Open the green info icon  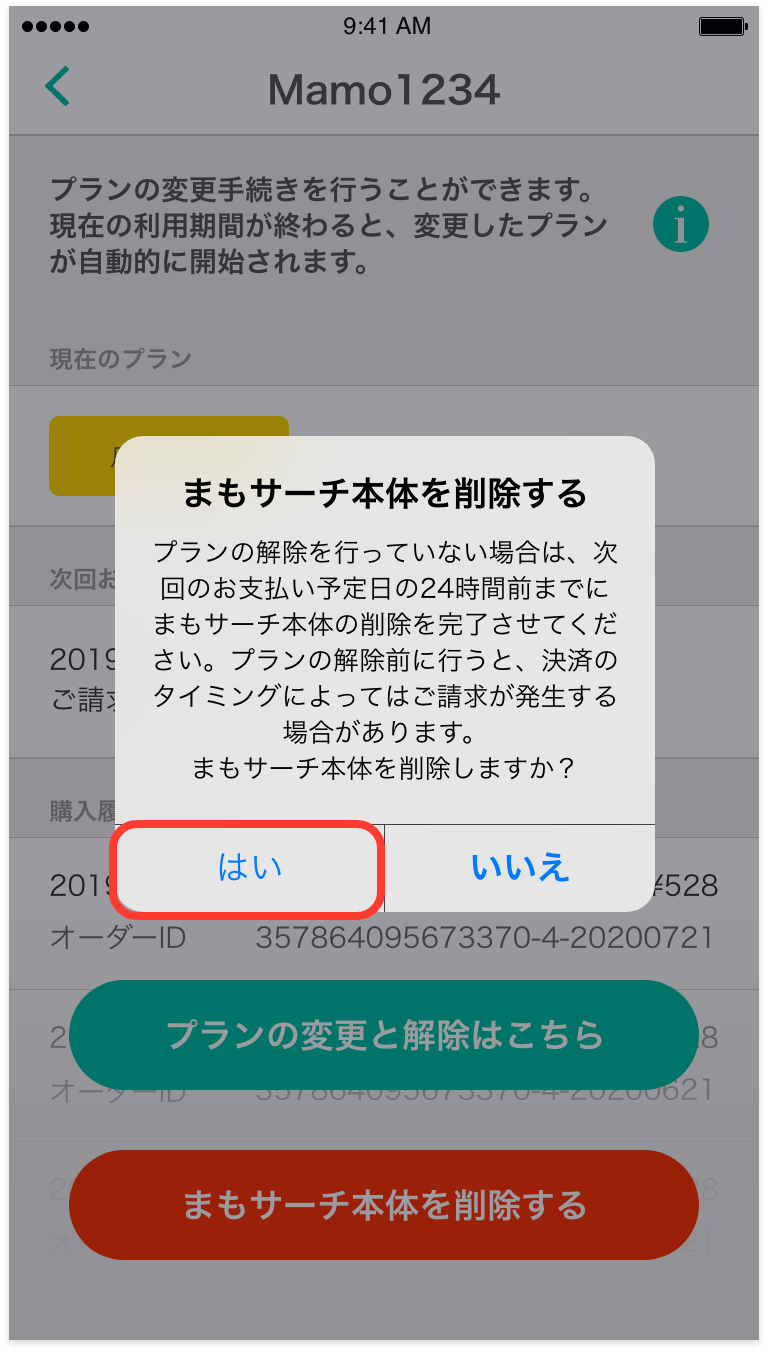tap(680, 225)
